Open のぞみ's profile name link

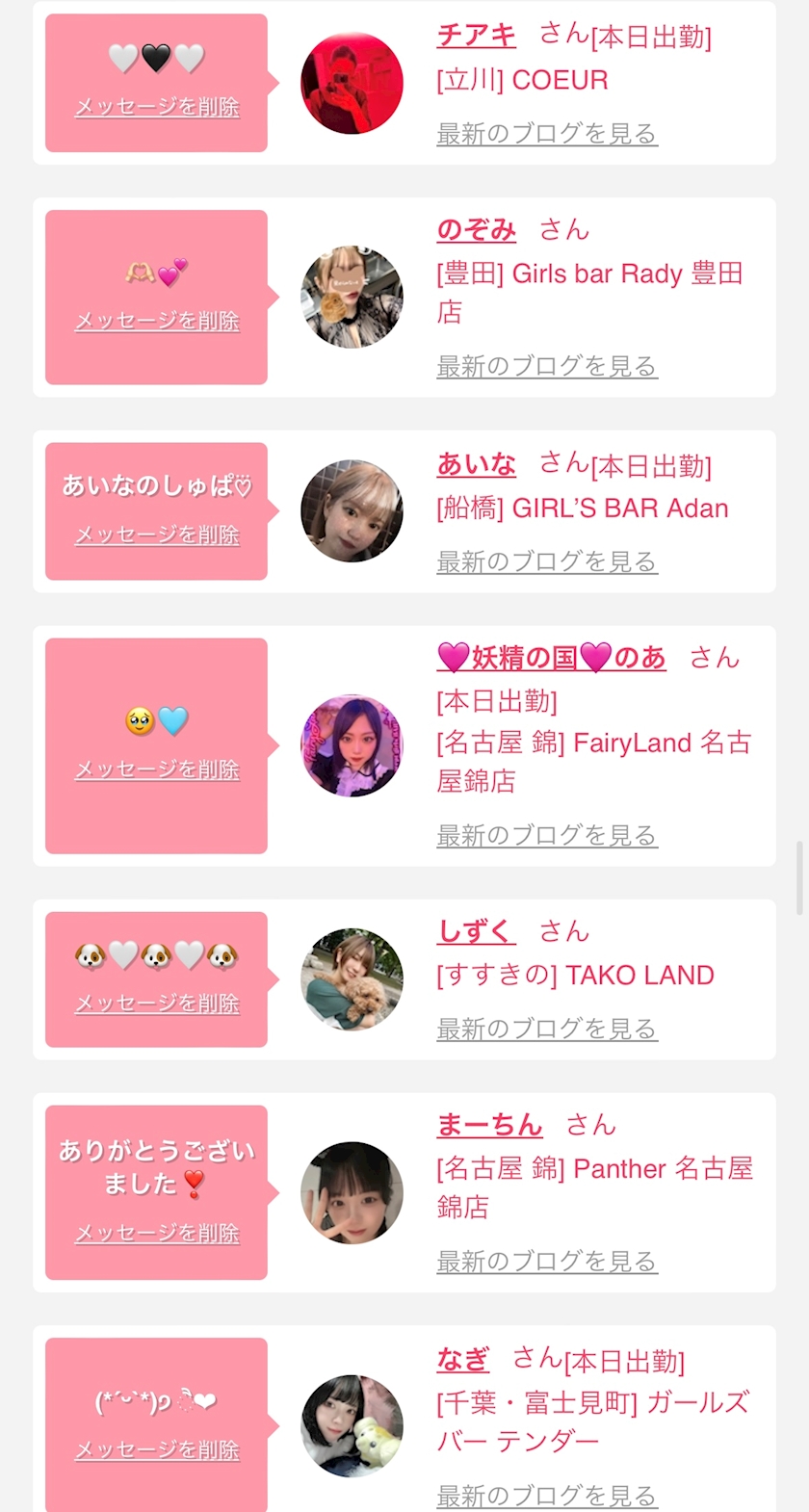(x=476, y=229)
